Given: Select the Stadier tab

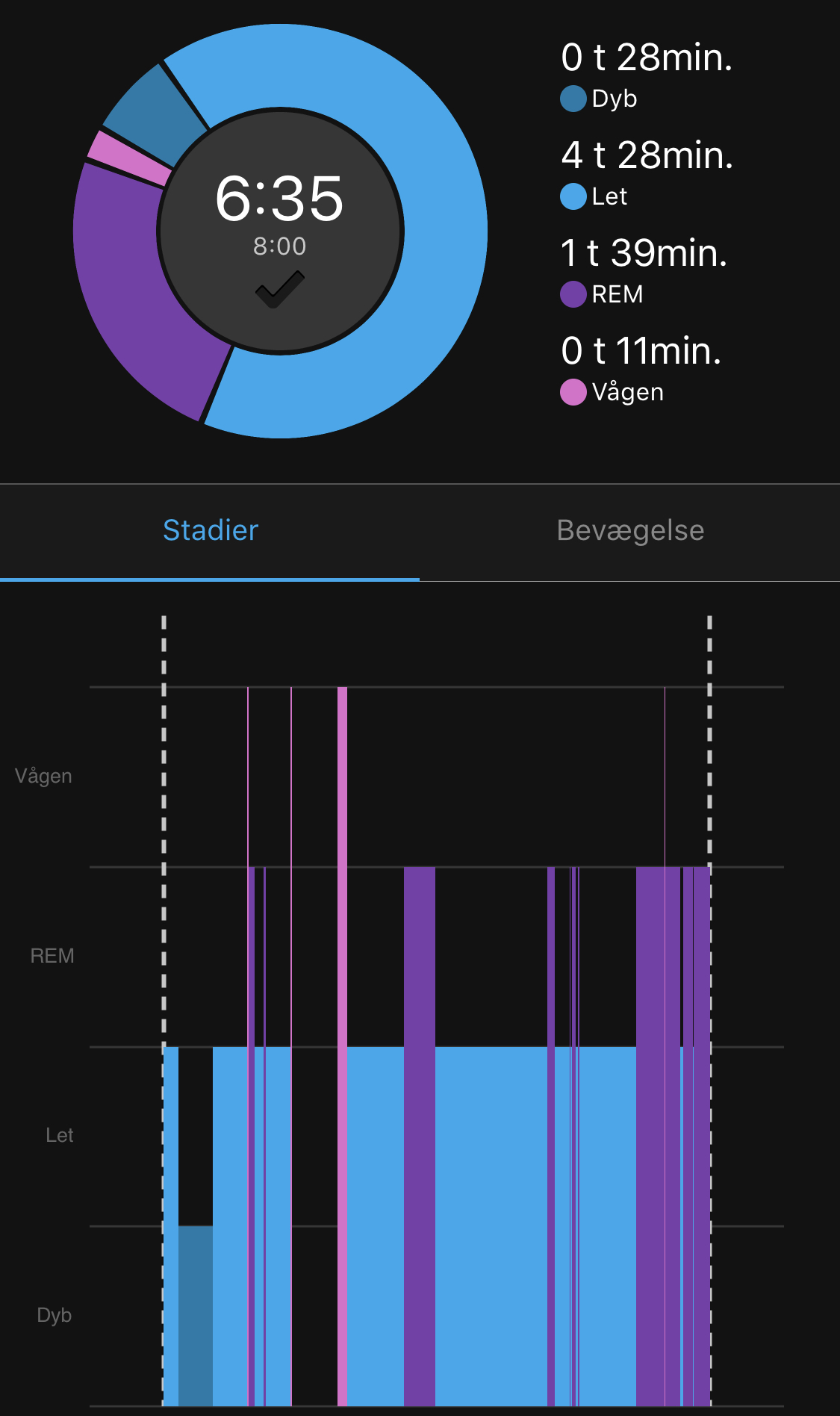Looking at the screenshot, I should point(211,530).
